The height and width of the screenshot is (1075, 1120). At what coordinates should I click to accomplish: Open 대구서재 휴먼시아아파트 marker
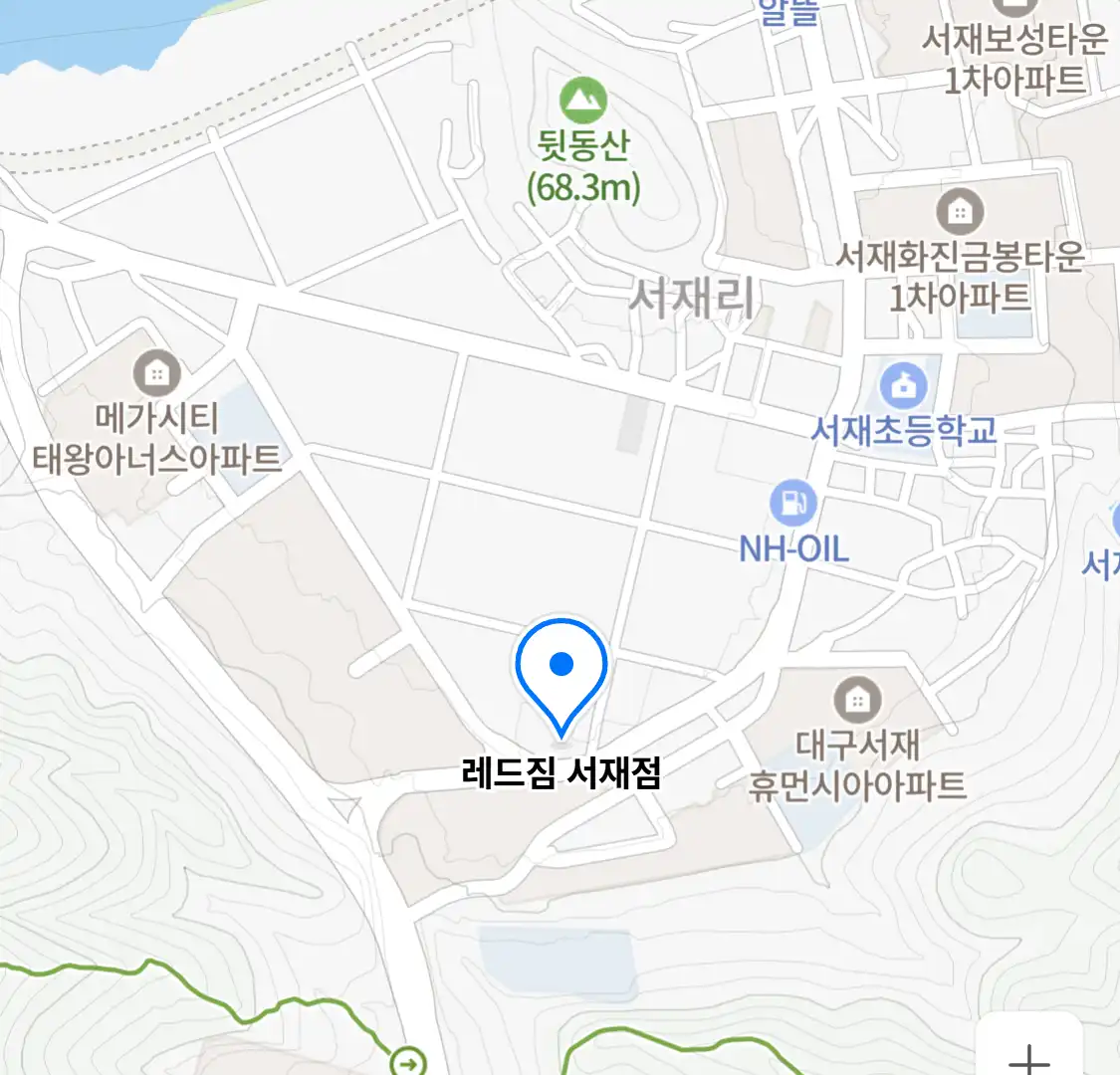point(856,701)
